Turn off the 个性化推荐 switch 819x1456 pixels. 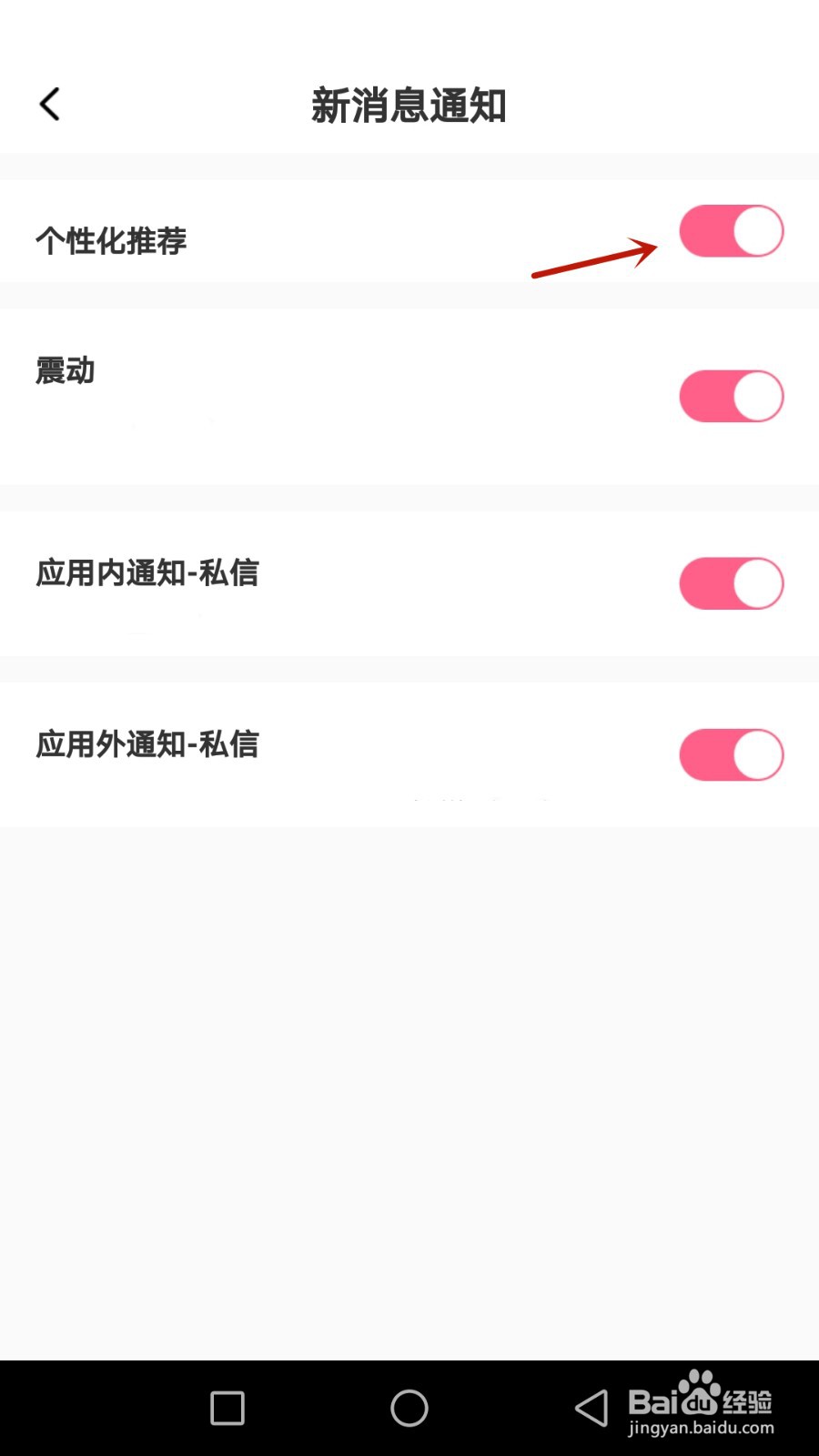point(731,231)
